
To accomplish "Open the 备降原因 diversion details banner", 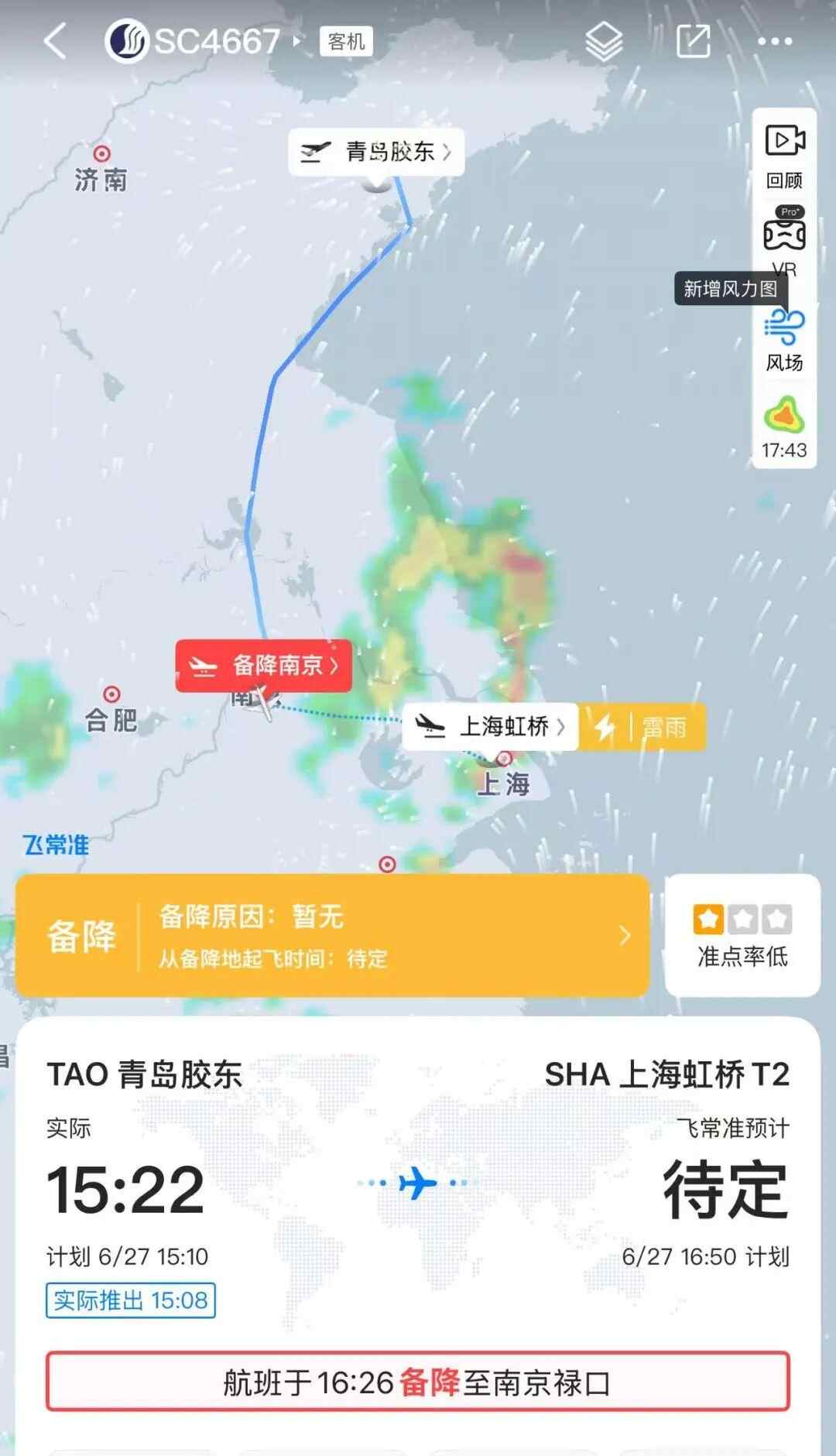I will coord(332,936).
